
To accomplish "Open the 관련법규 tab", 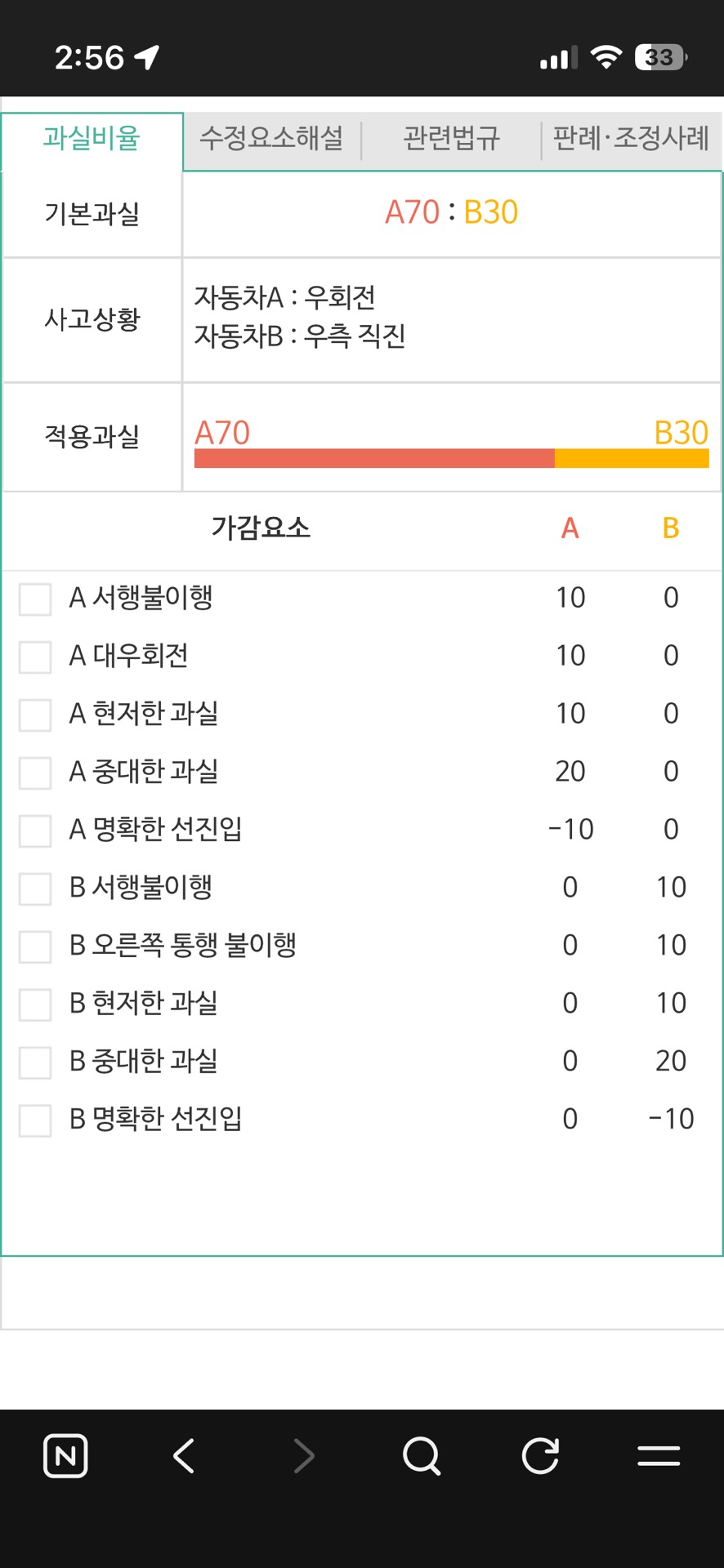I will click(451, 138).
